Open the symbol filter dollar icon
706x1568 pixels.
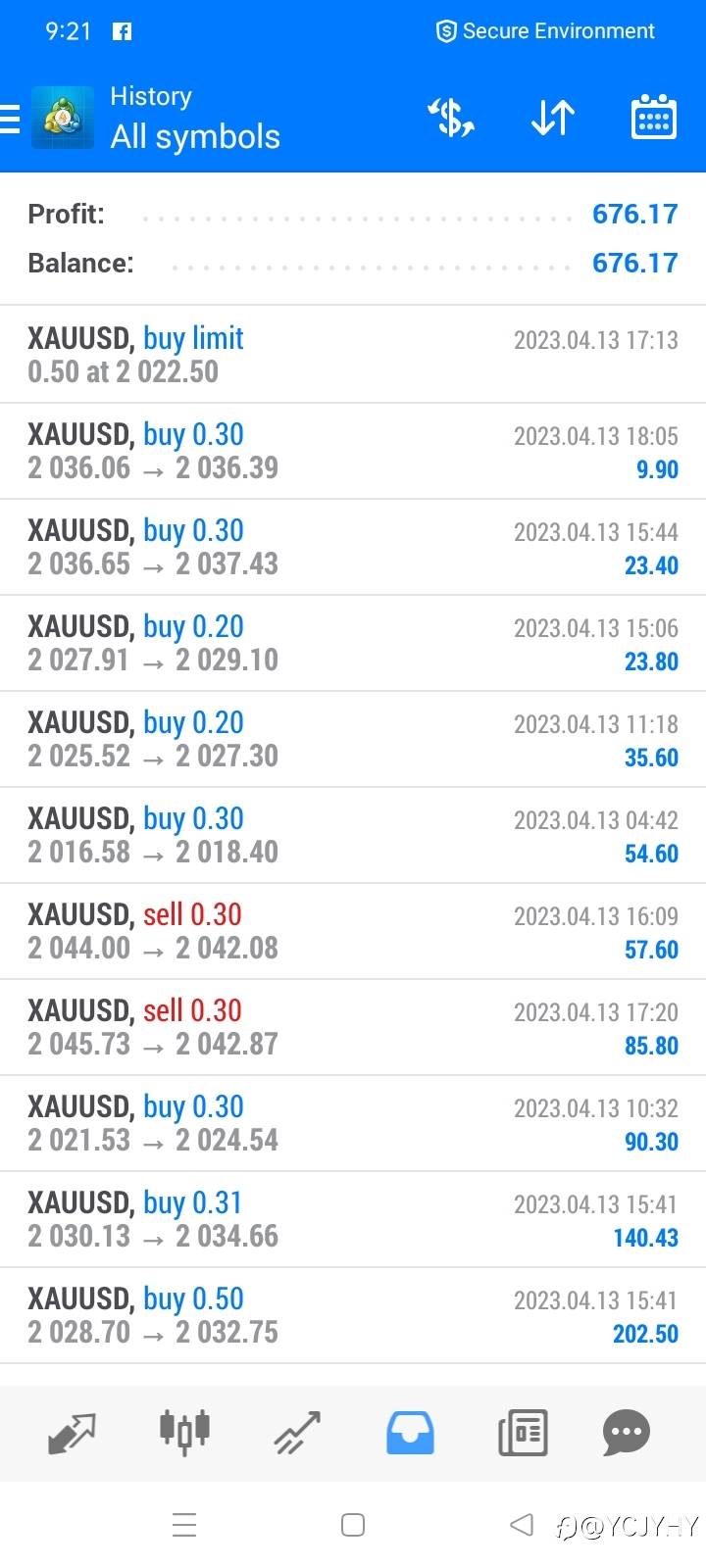tap(451, 119)
